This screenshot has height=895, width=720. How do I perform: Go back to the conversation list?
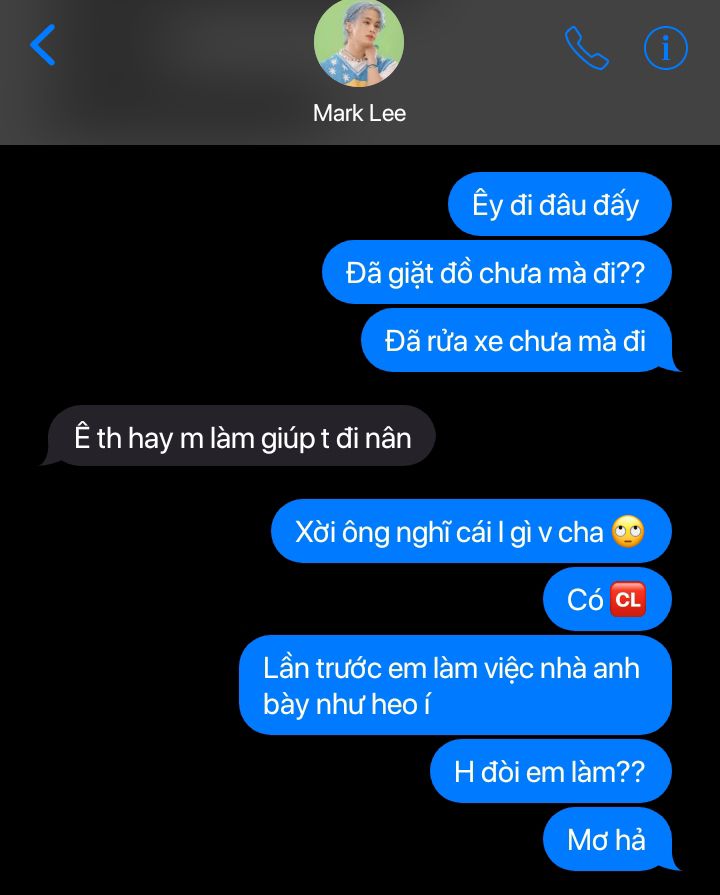(x=43, y=45)
